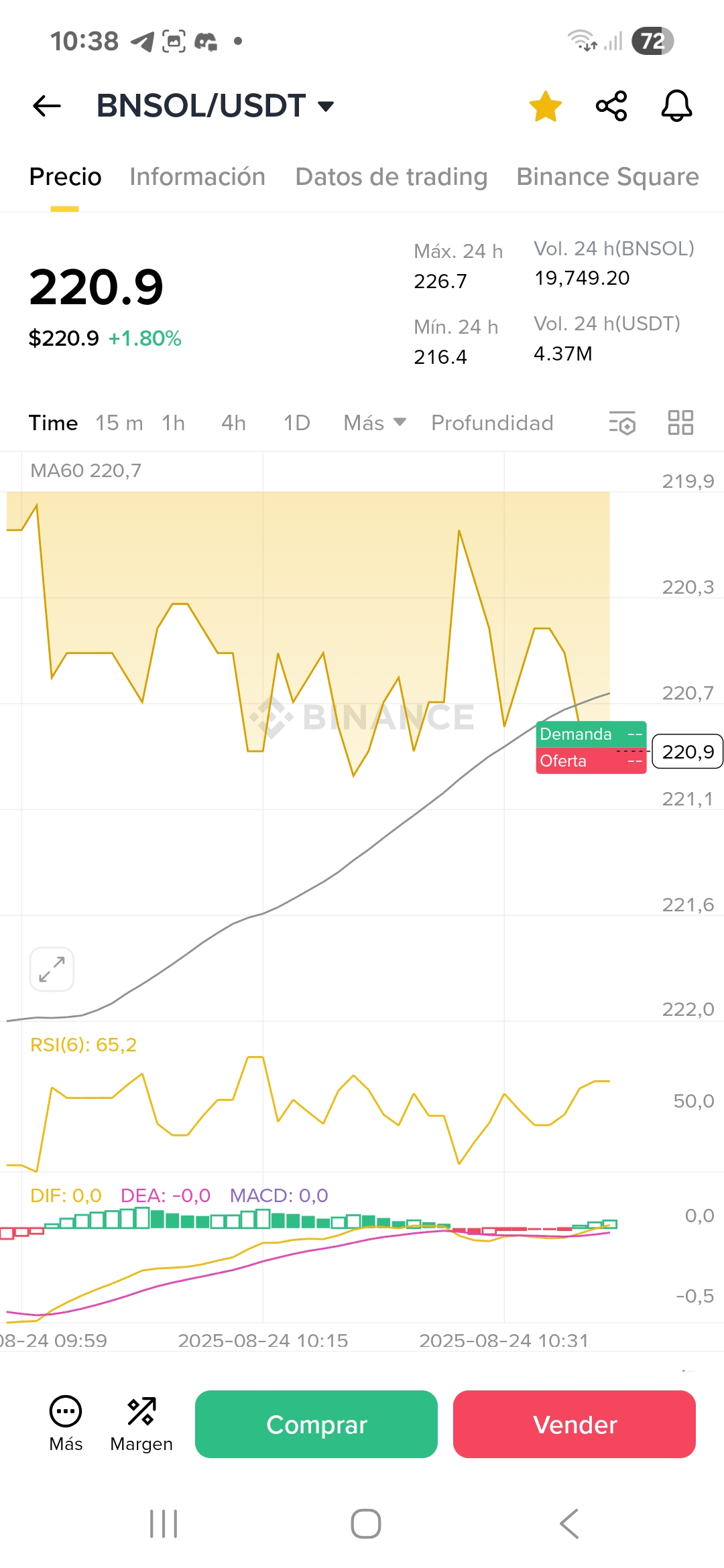Share this trading pair
This screenshot has width=724, height=1568.
pyautogui.click(x=611, y=106)
